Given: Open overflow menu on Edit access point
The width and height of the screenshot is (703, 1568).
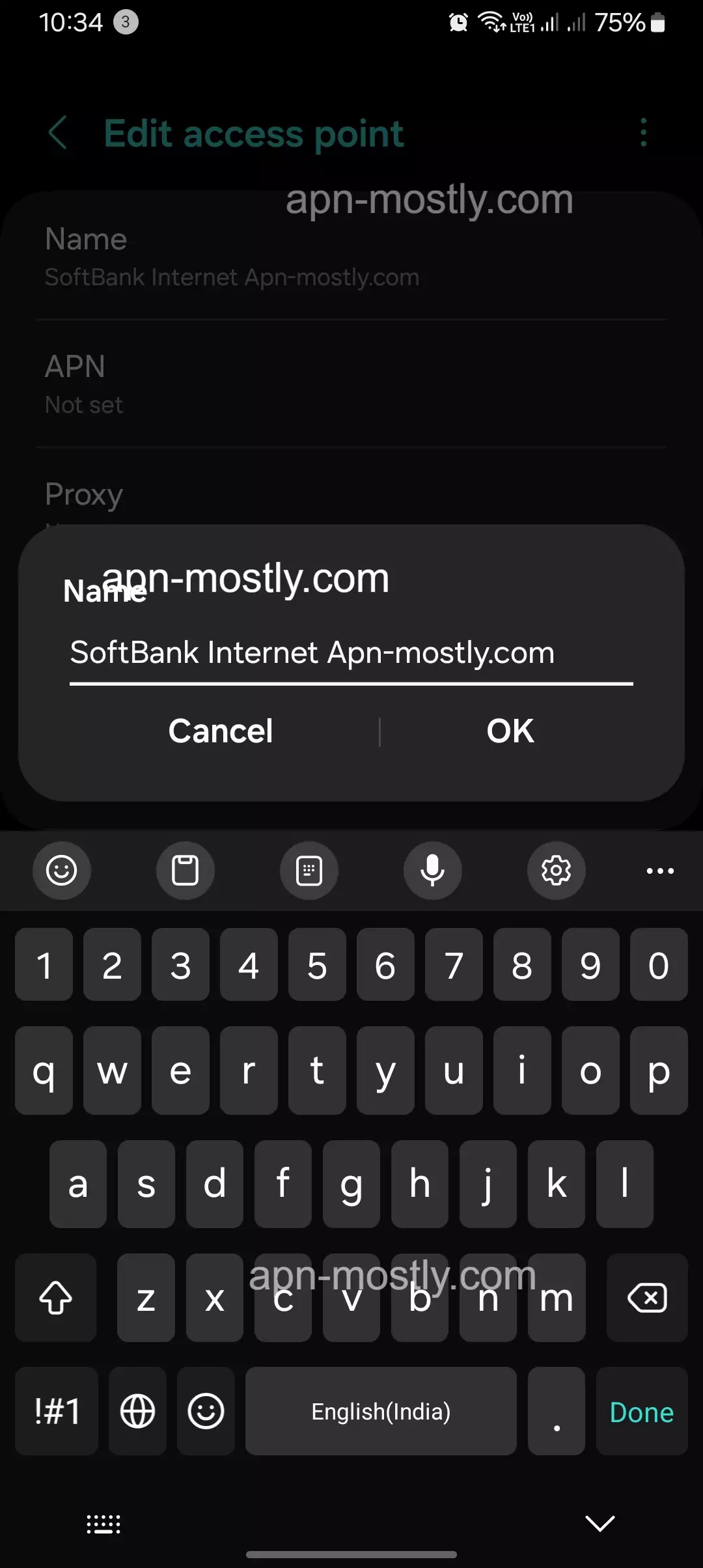Looking at the screenshot, I should 643,133.
